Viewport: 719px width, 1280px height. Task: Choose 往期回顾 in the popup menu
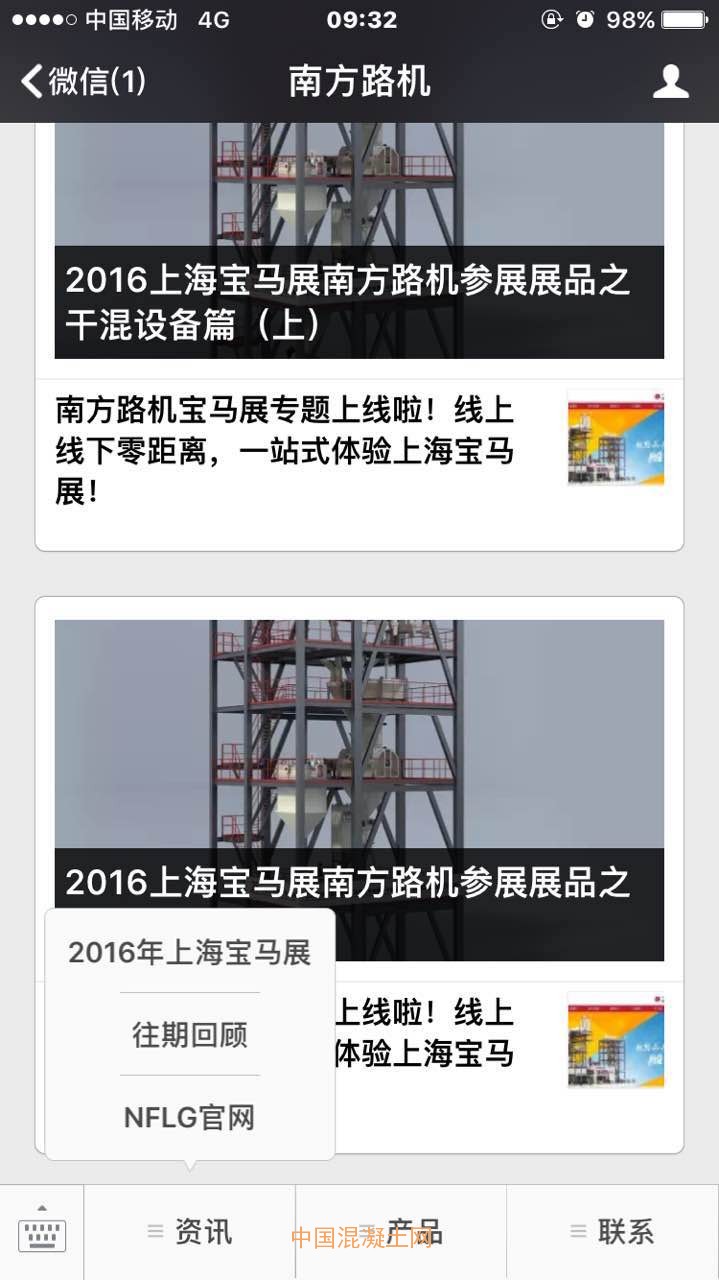tap(190, 1035)
